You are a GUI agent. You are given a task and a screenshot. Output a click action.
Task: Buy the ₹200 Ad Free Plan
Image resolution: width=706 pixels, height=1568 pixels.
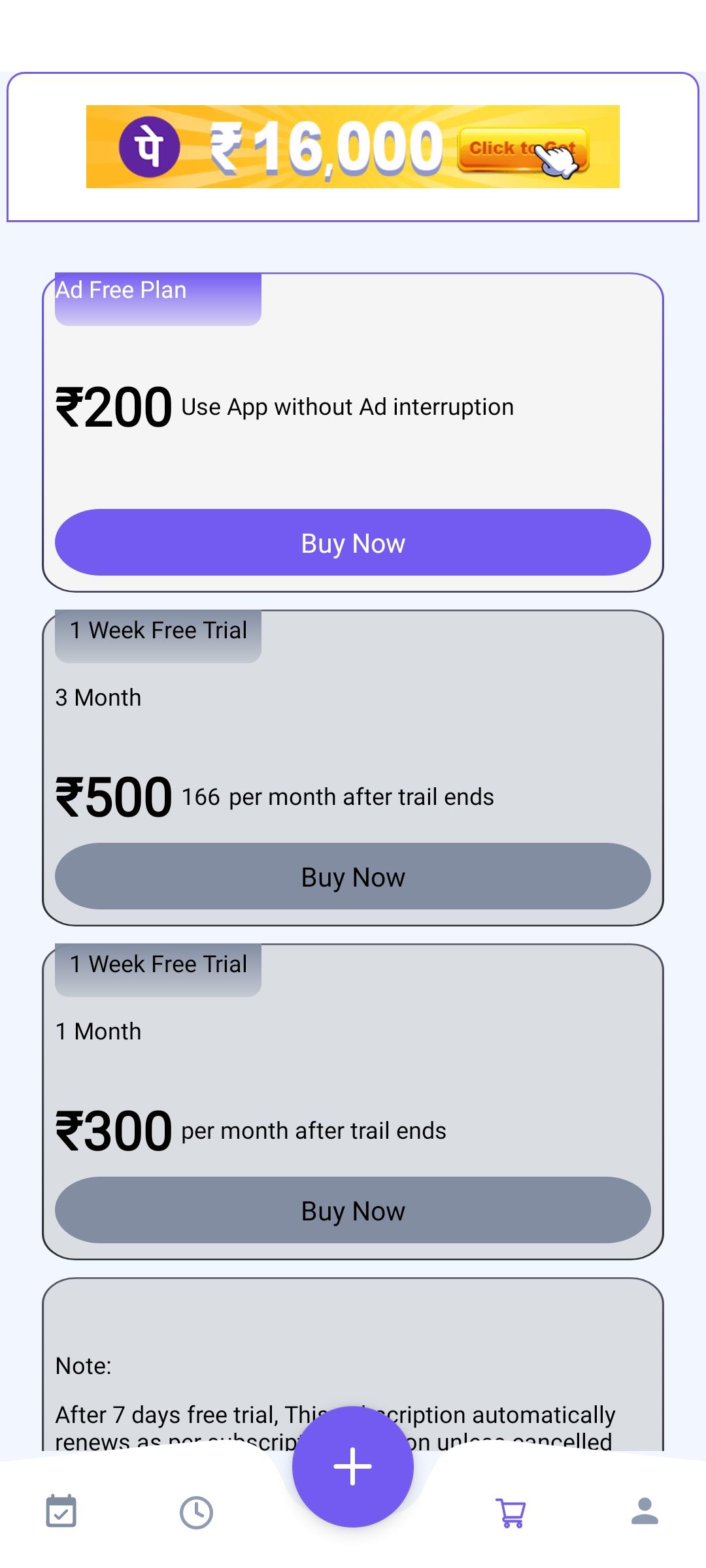(353, 542)
